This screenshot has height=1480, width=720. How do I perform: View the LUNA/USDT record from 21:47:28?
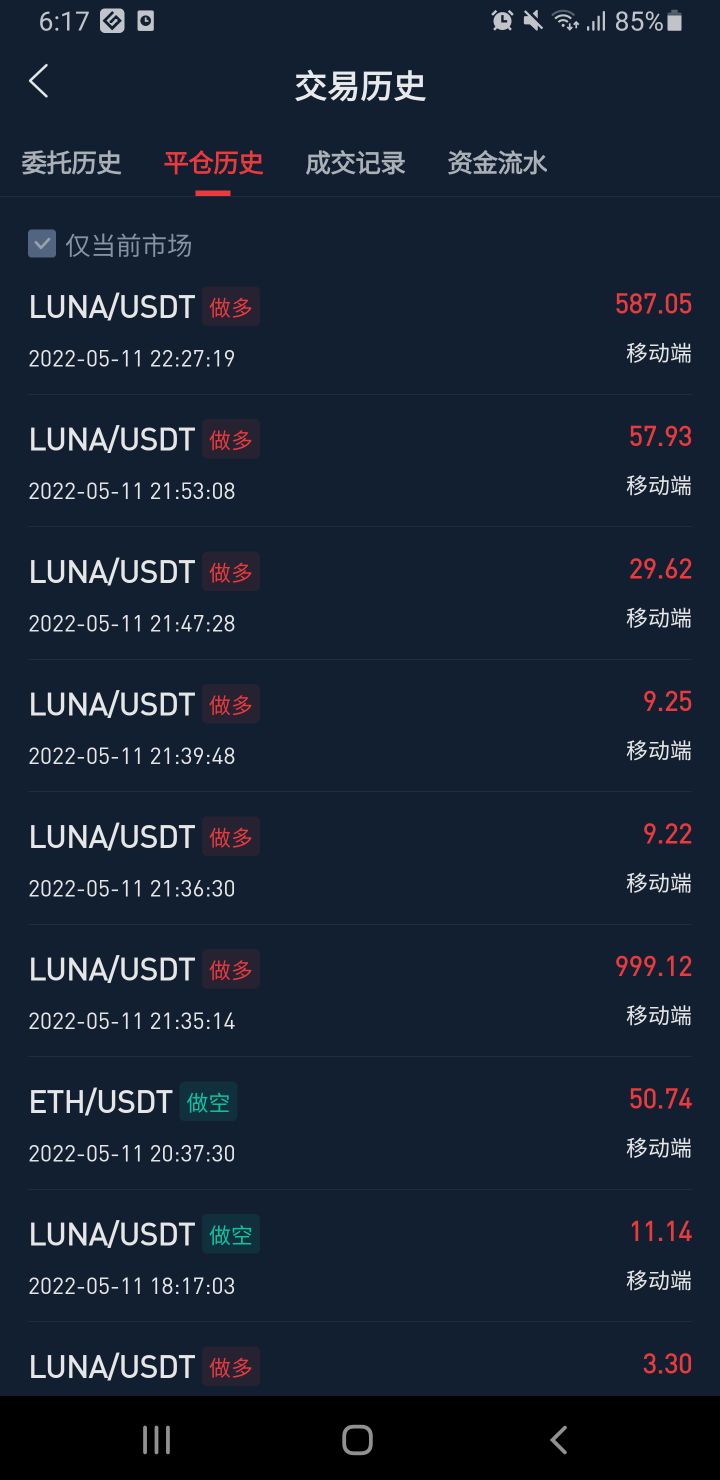pos(360,595)
